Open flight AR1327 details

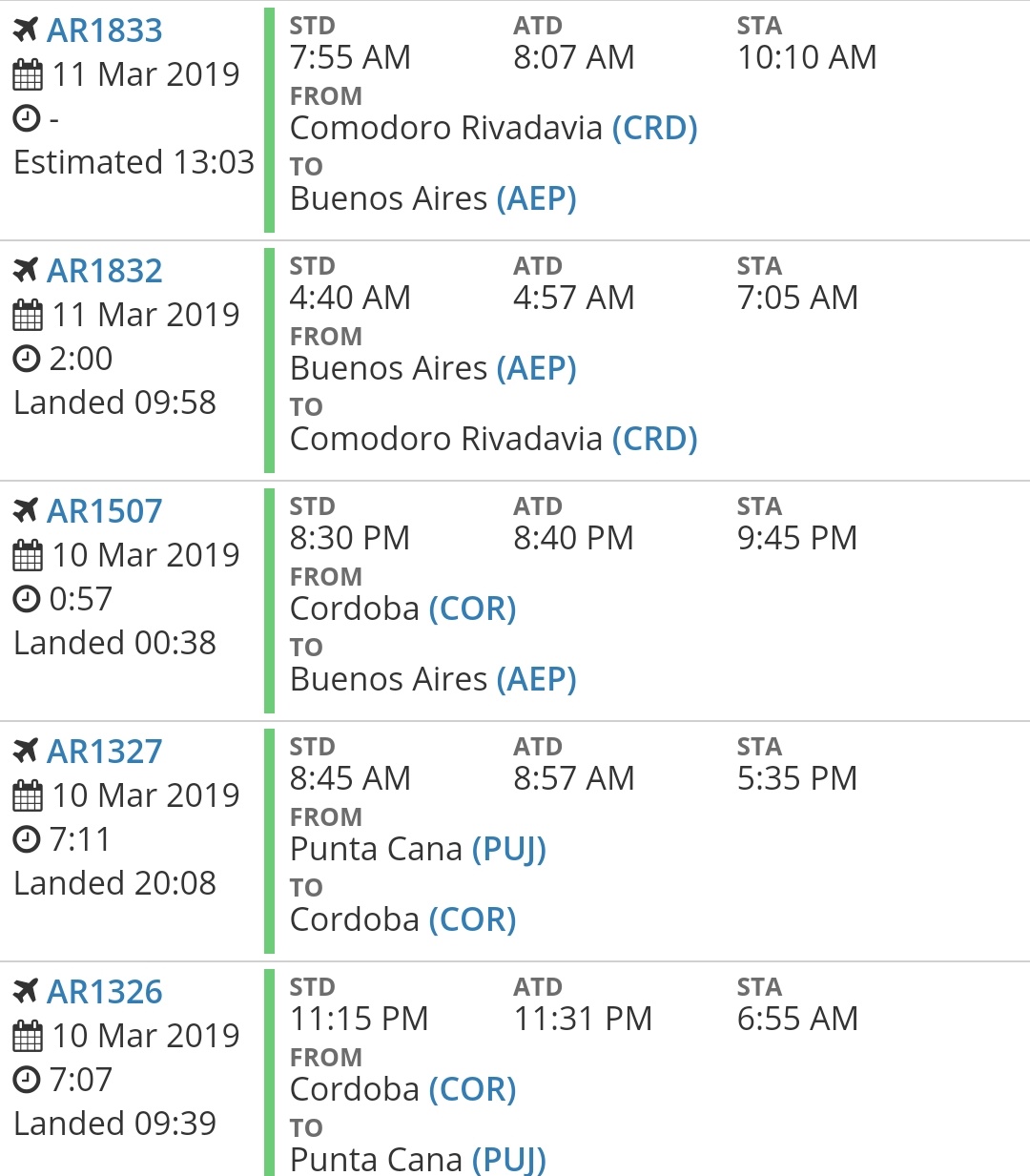coord(105,752)
